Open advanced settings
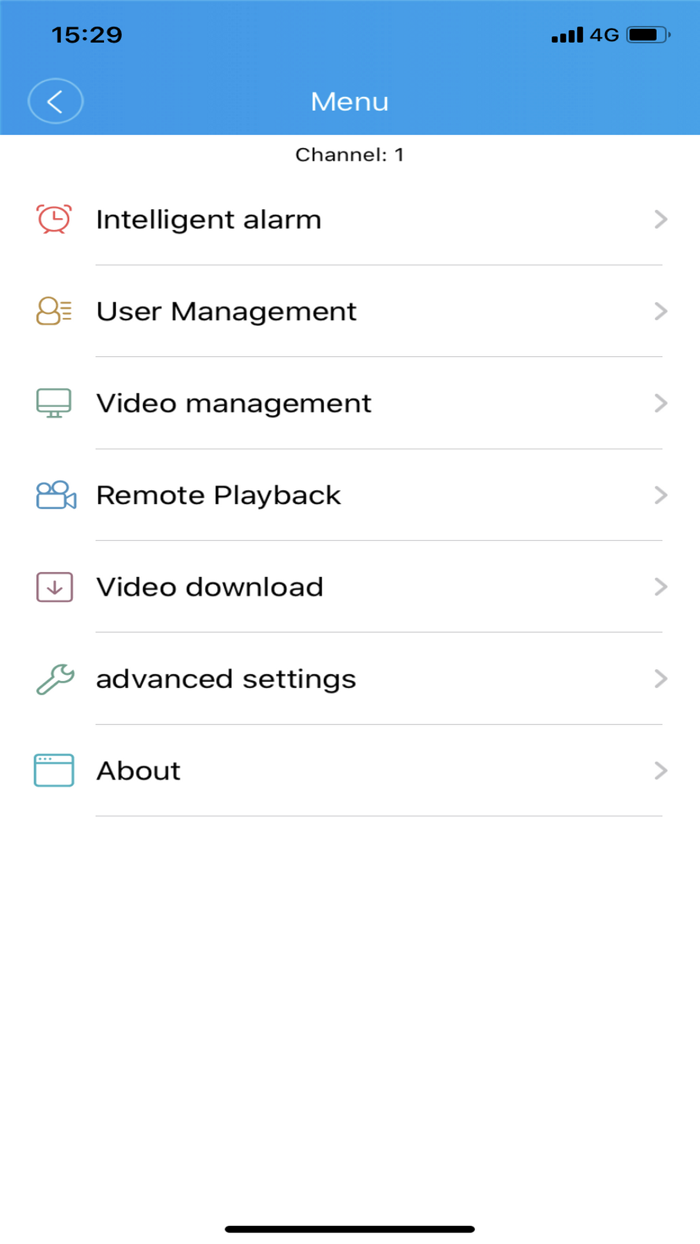The height and width of the screenshot is (1244, 700). (x=350, y=680)
